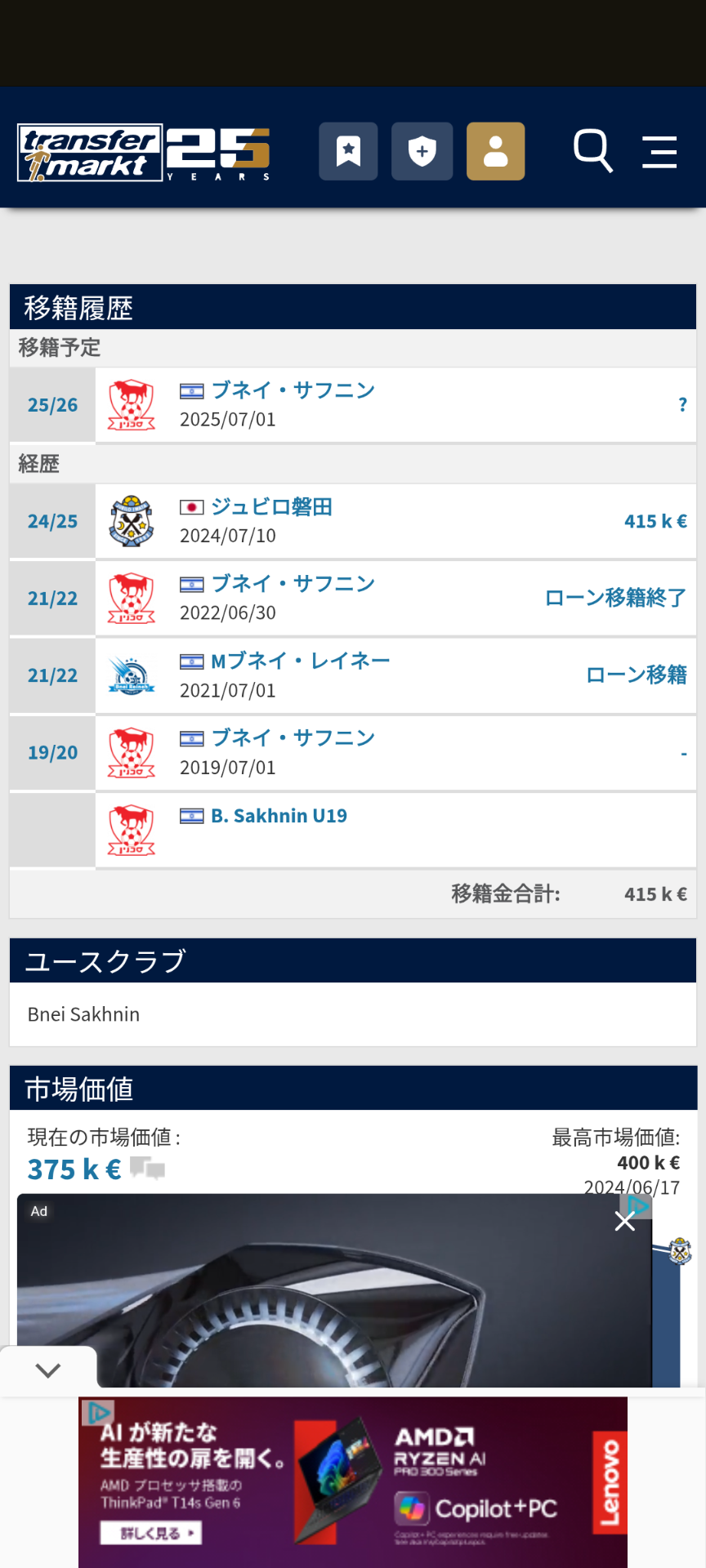Open B. Sakhnin U19 club link
This screenshot has height=1568, width=706.
[279, 816]
